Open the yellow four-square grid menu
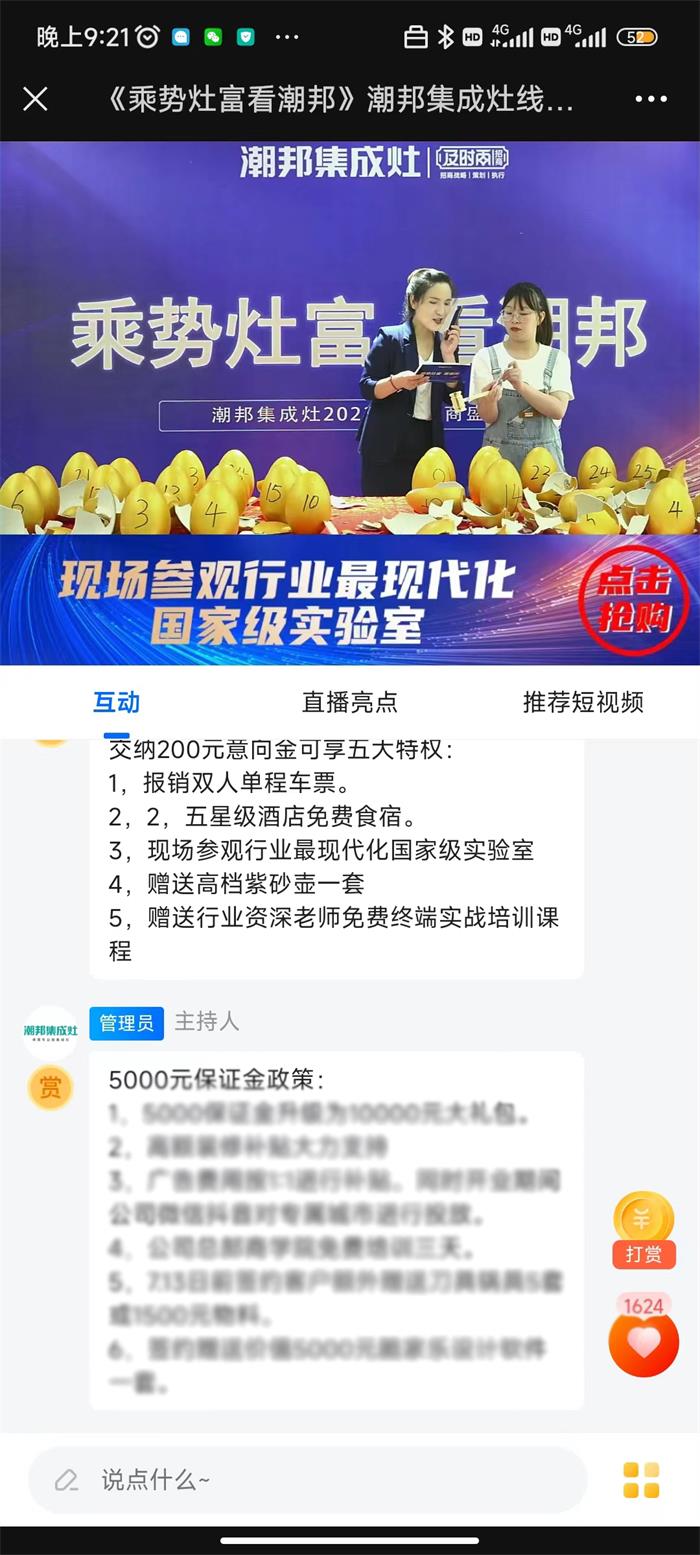This screenshot has height=1555, width=700. (x=641, y=1480)
